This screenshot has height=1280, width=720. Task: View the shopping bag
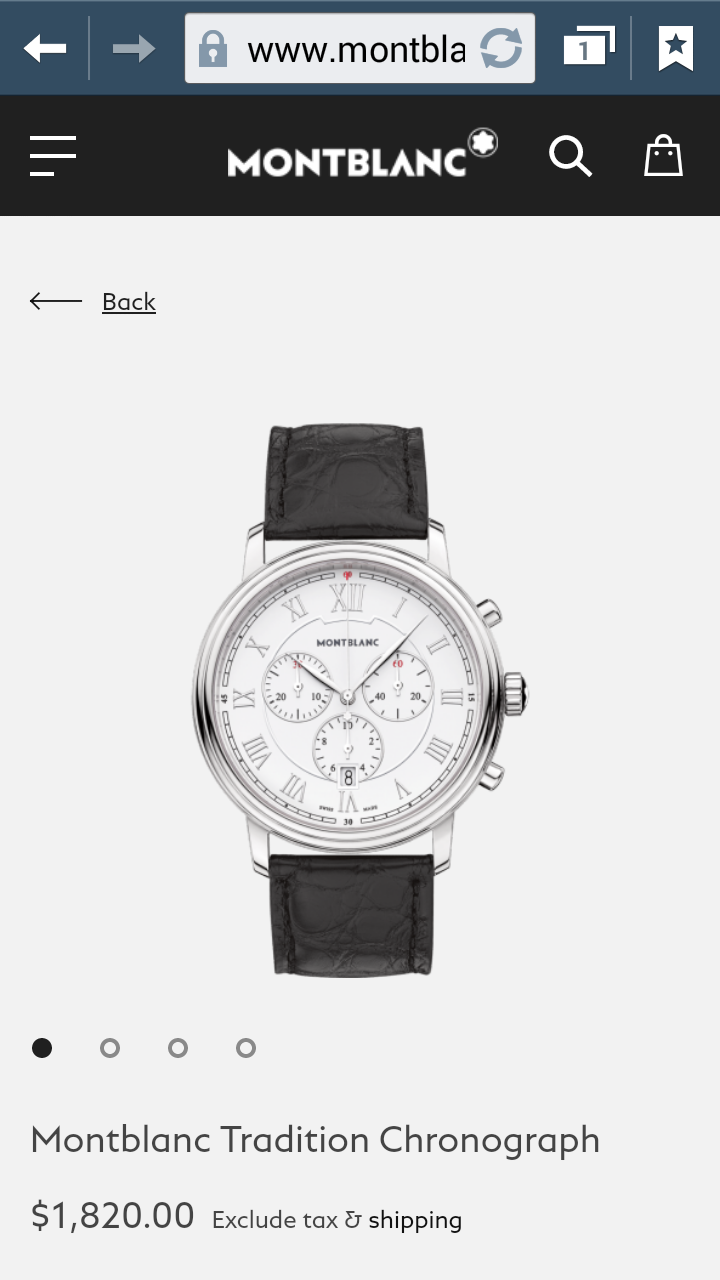click(x=663, y=156)
